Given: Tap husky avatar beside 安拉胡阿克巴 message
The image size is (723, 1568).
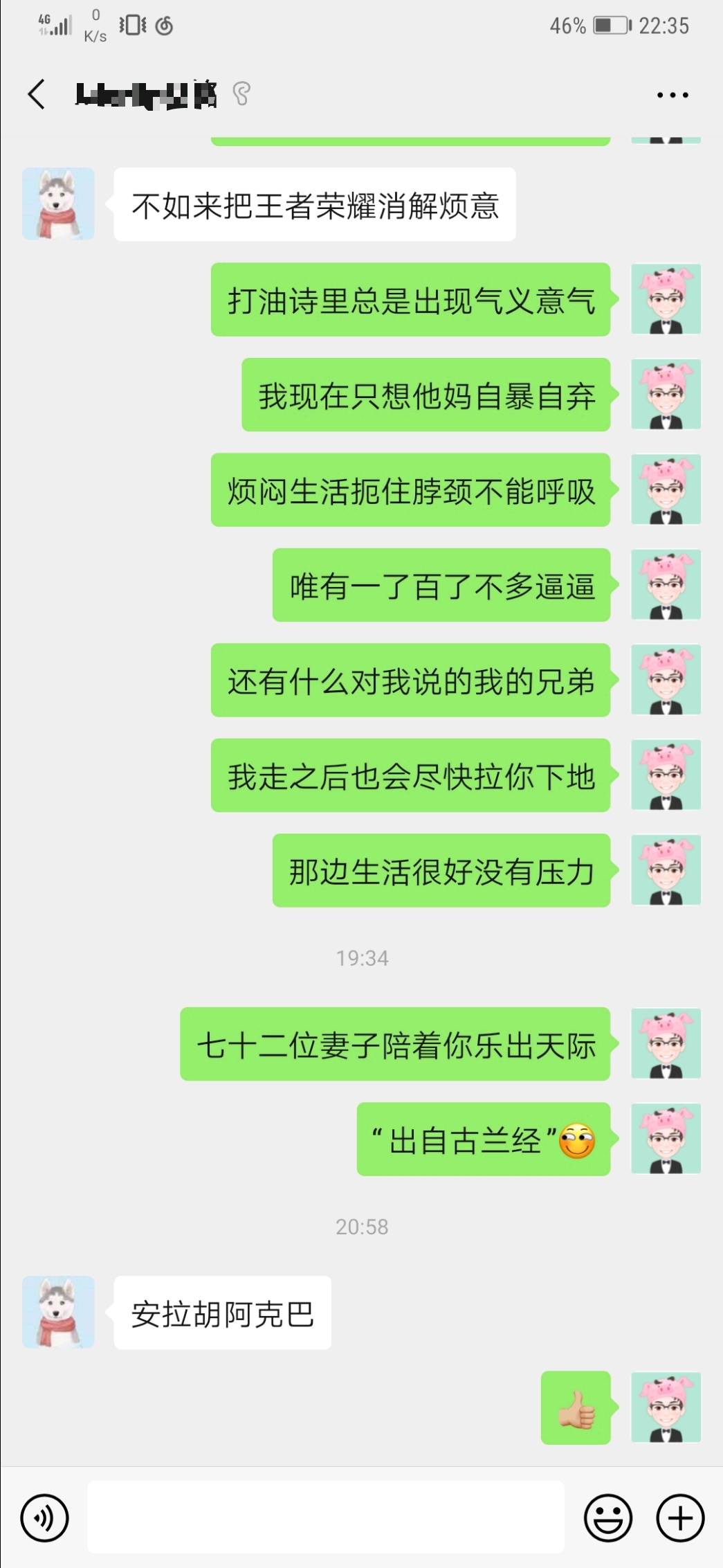Looking at the screenshot, I should [x=59, y=1312].
